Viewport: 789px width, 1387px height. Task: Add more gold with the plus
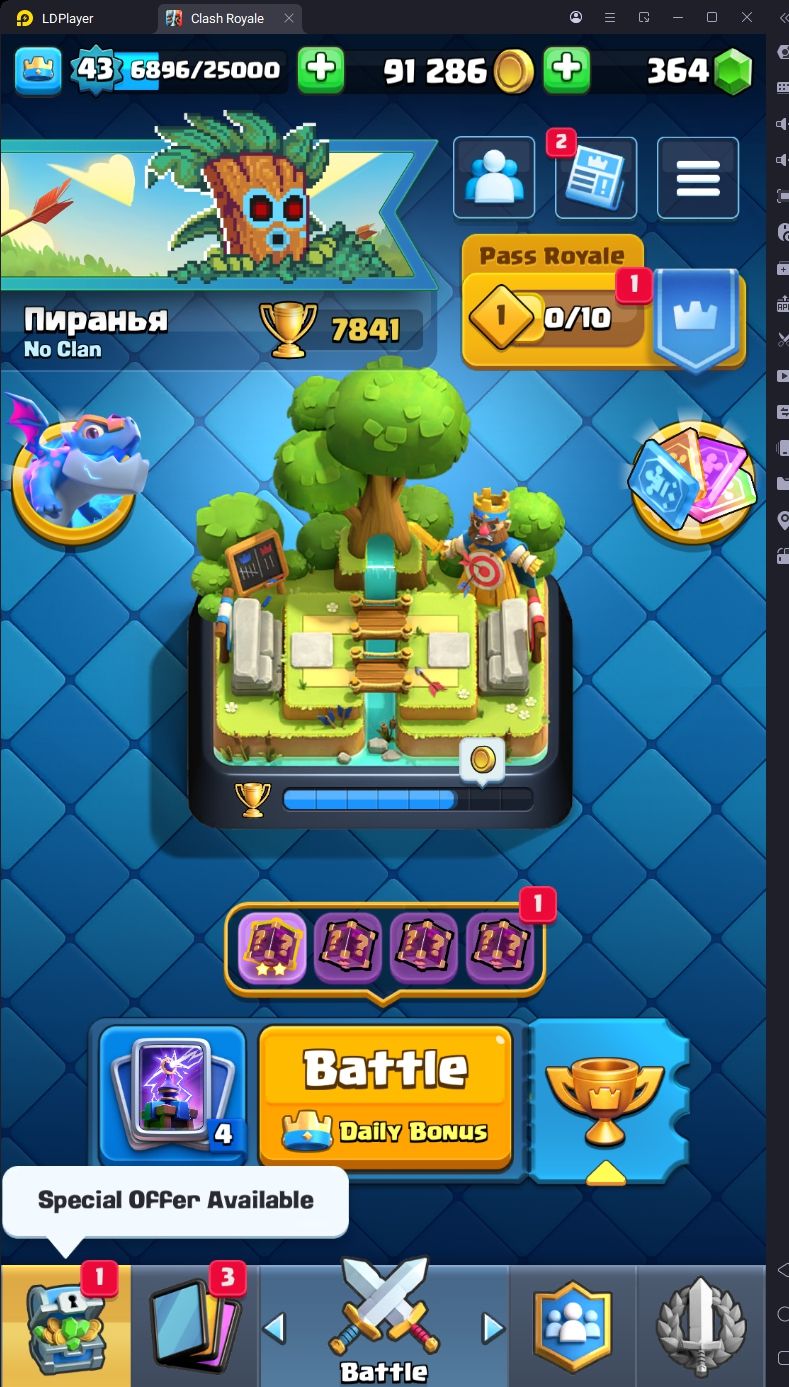pyautogui.click(x=566, y=69)
